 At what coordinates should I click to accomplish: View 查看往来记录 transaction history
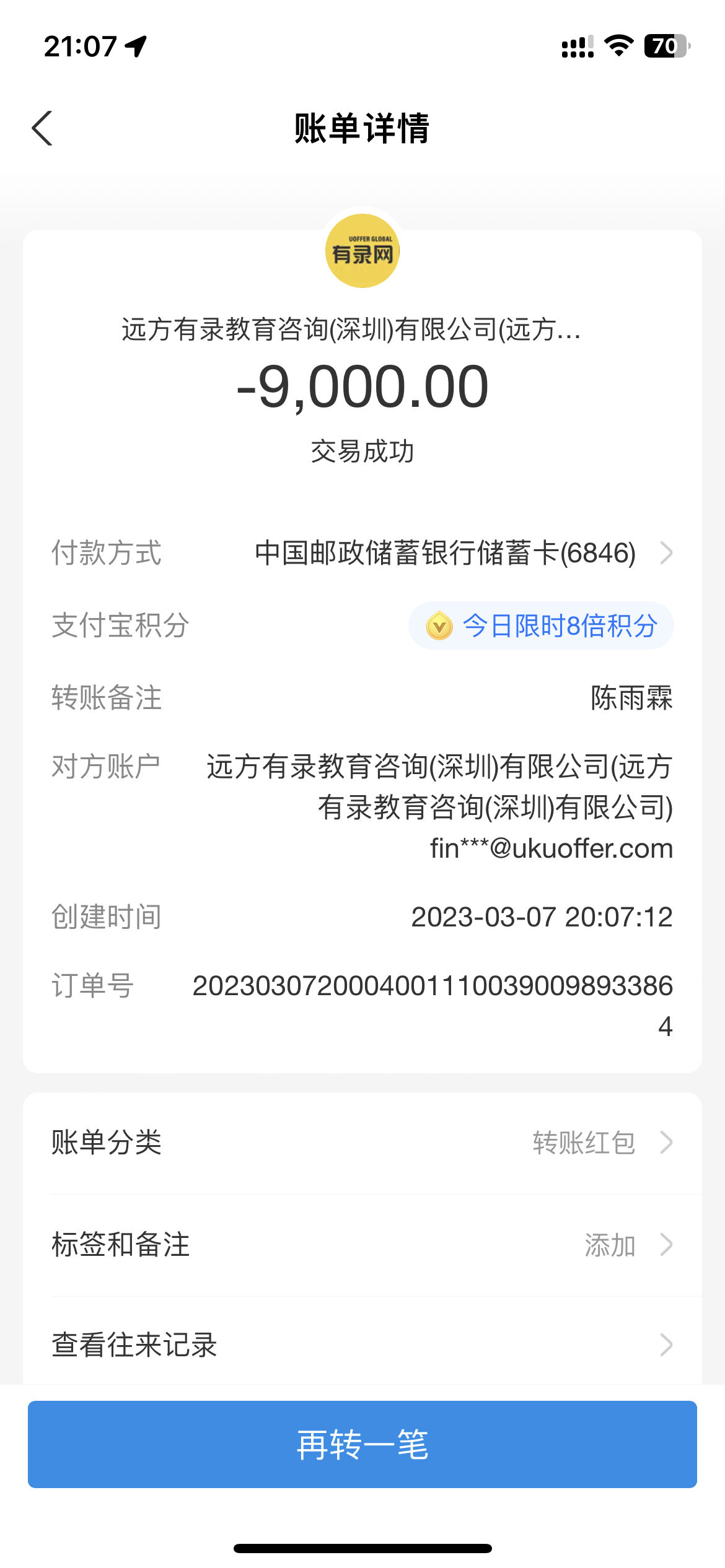362,1345
